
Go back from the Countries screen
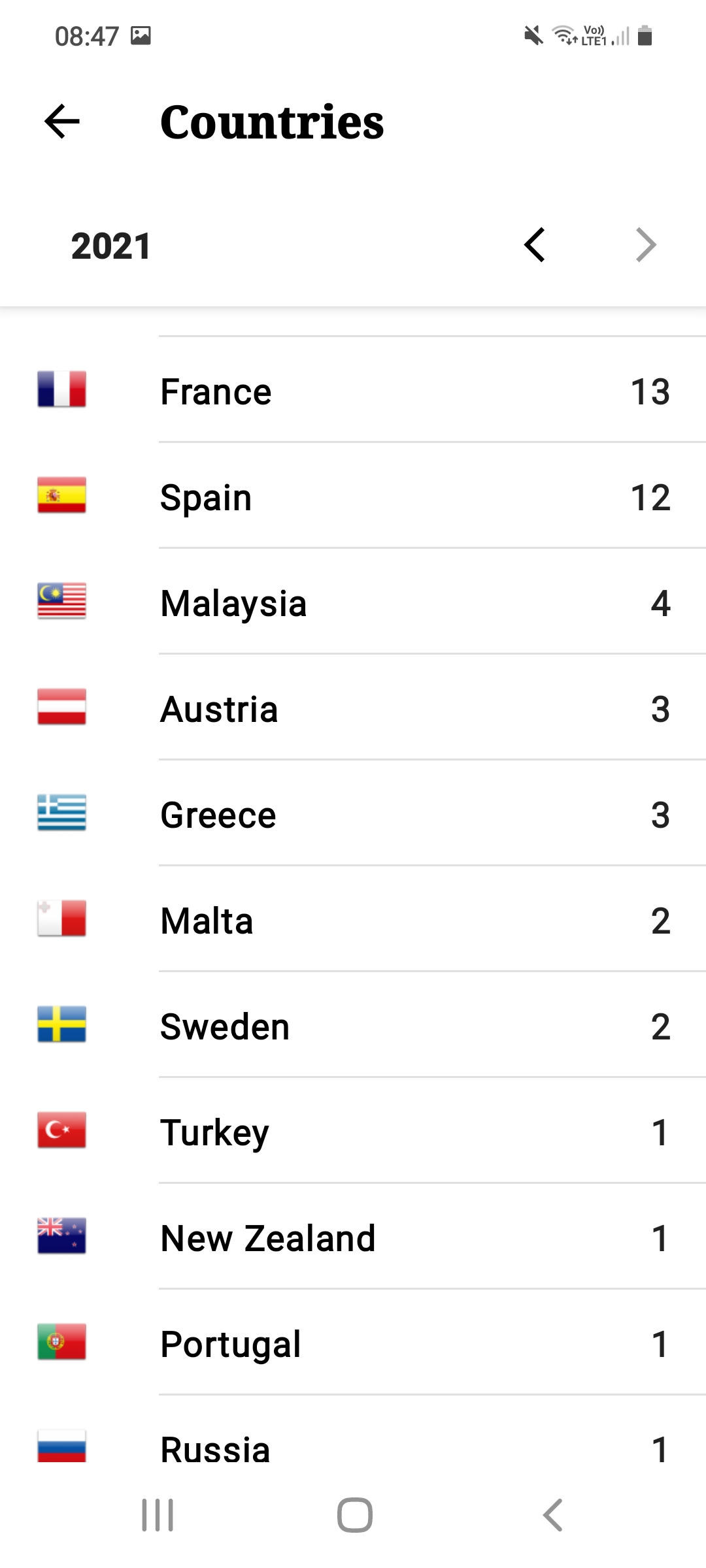(62, 122)
